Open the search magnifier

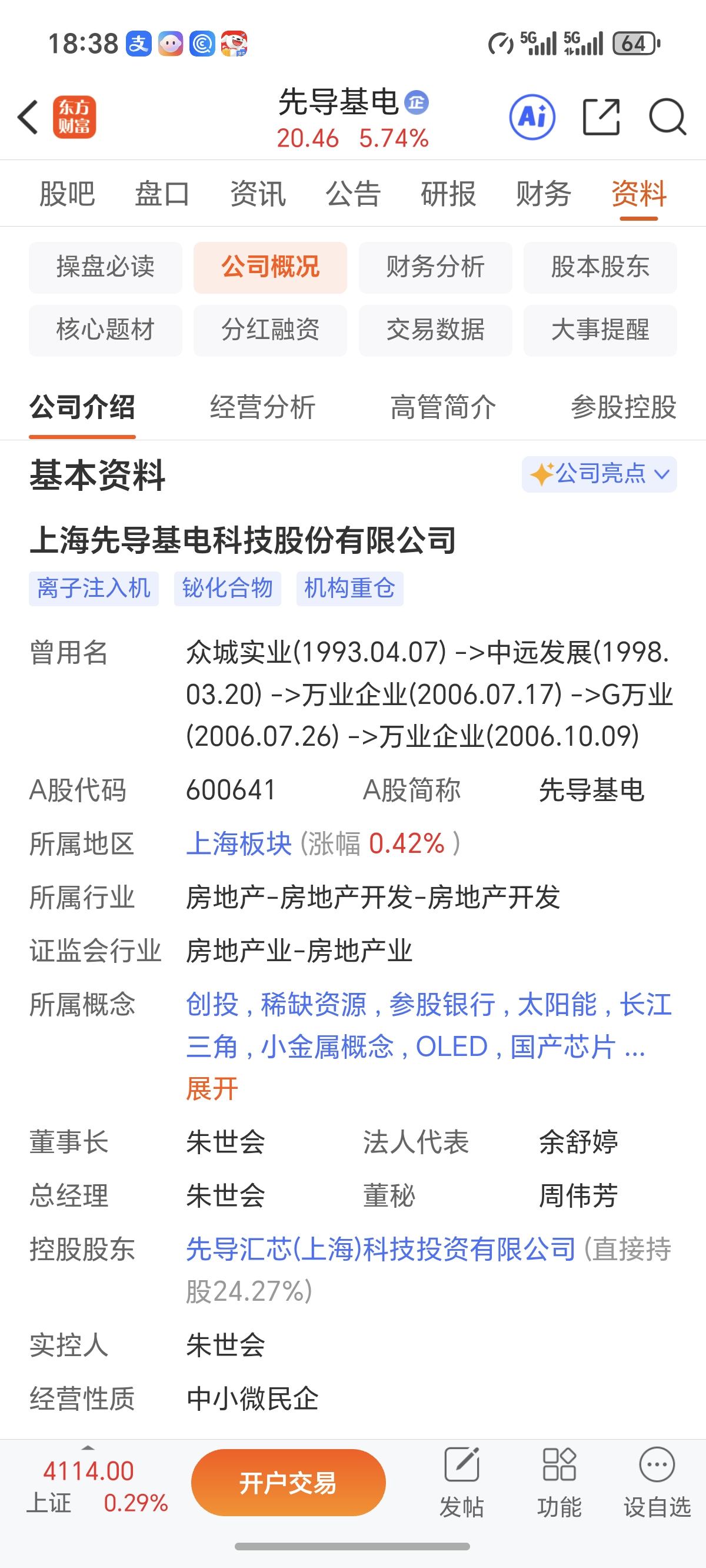tap(667, 117)
